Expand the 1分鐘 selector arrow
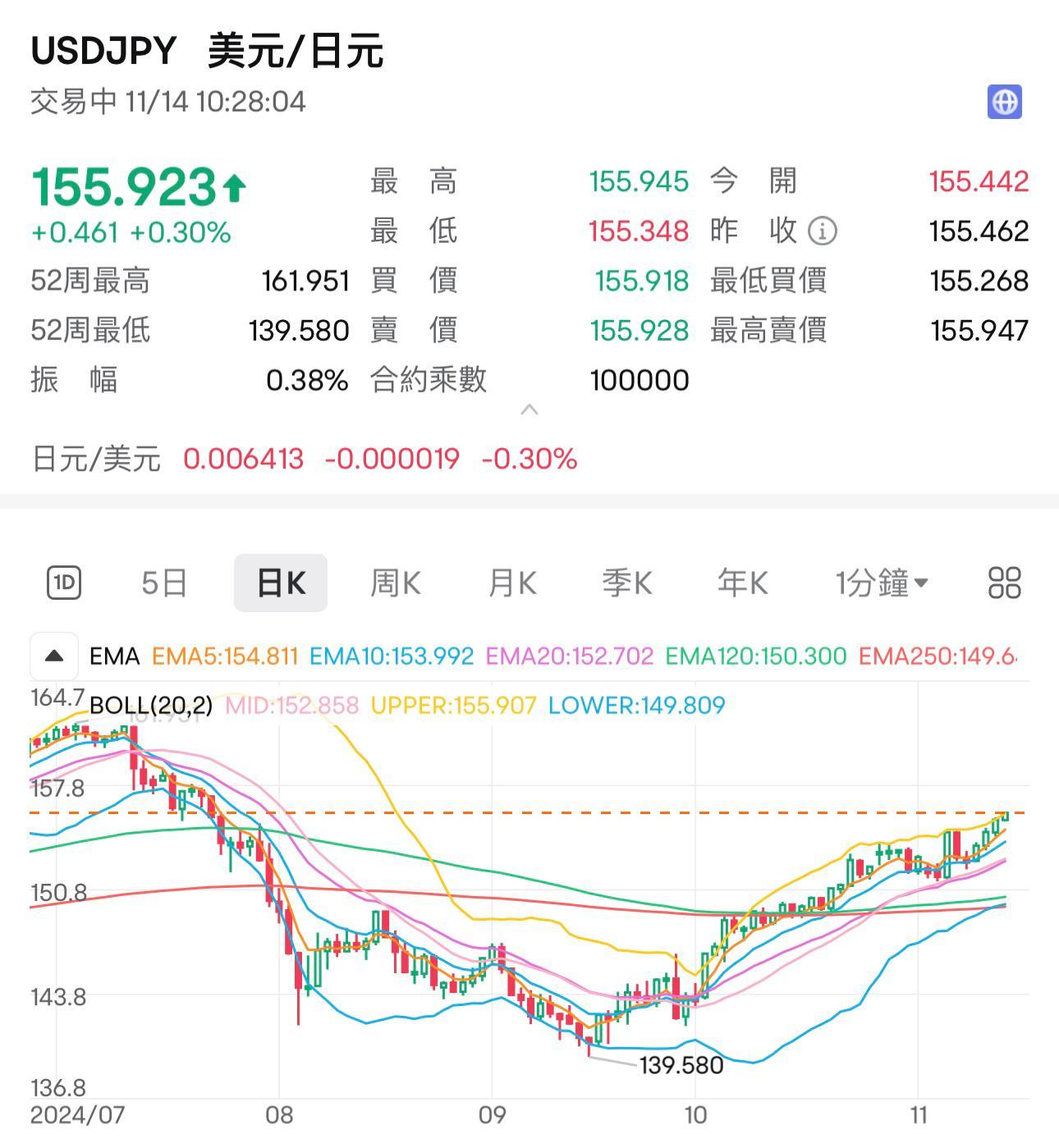1059x1148 pixels. 923,584
